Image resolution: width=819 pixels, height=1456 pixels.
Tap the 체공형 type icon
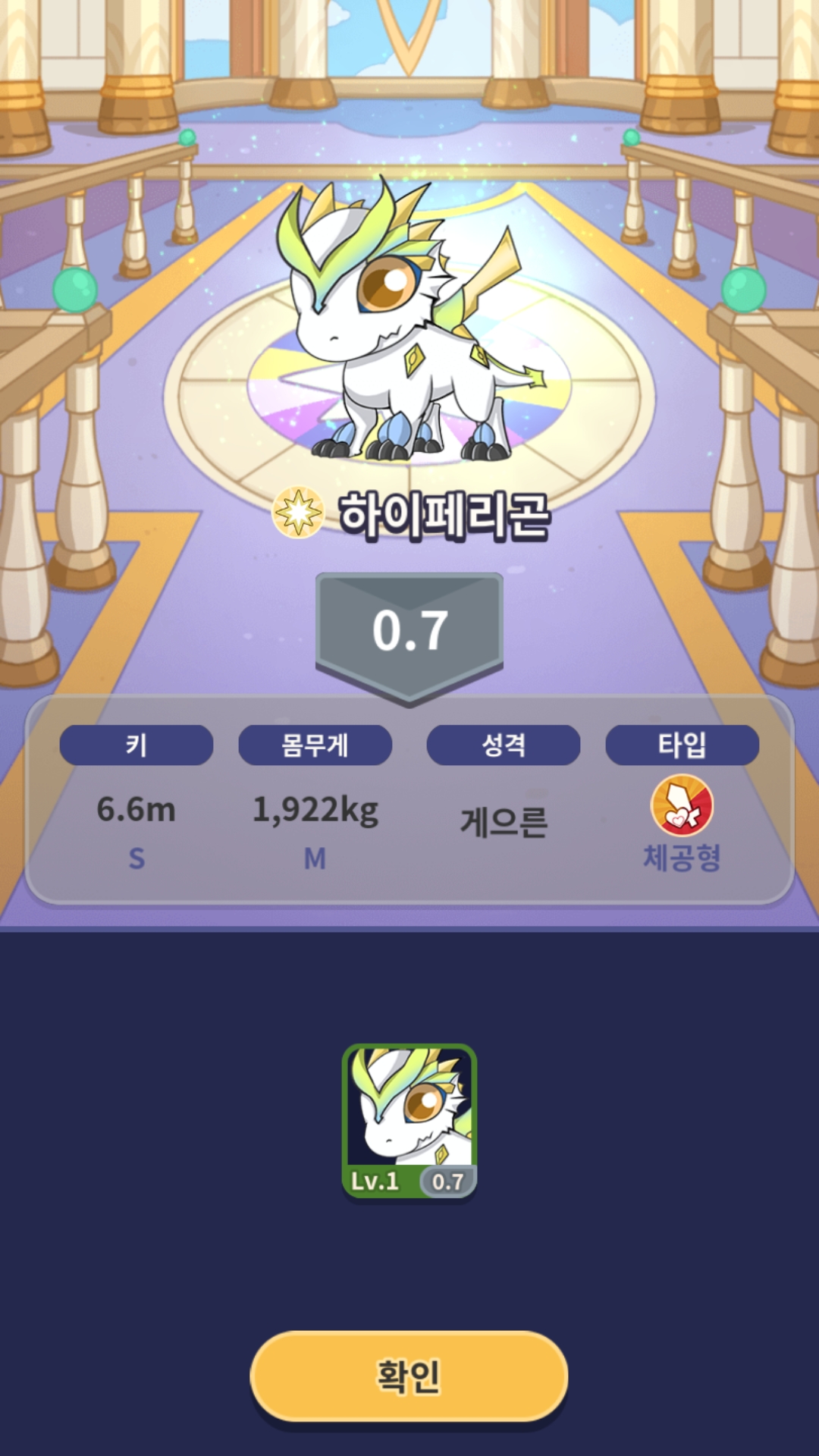[682, 805]
